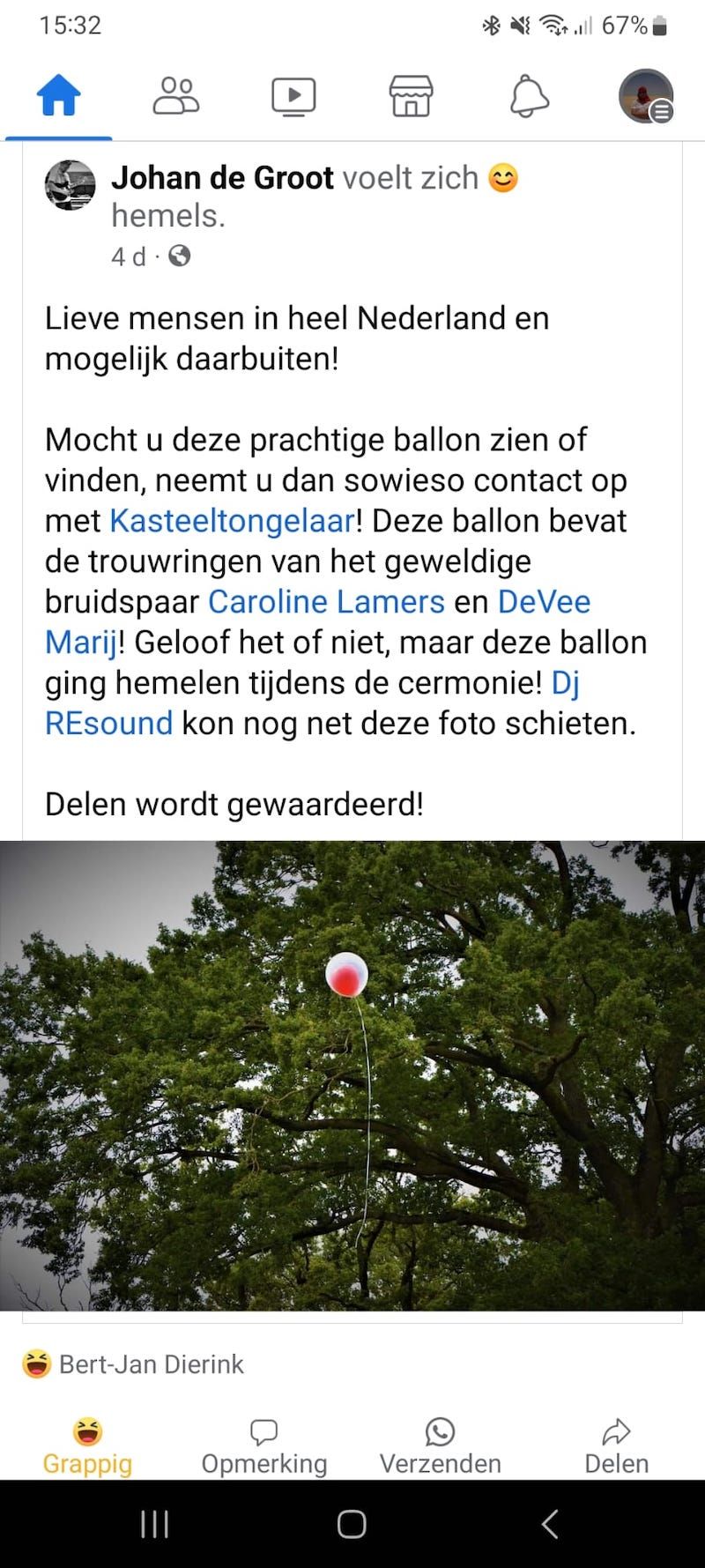Open the Friends section icon
The image size is (705, 1568).
point(175,95)
